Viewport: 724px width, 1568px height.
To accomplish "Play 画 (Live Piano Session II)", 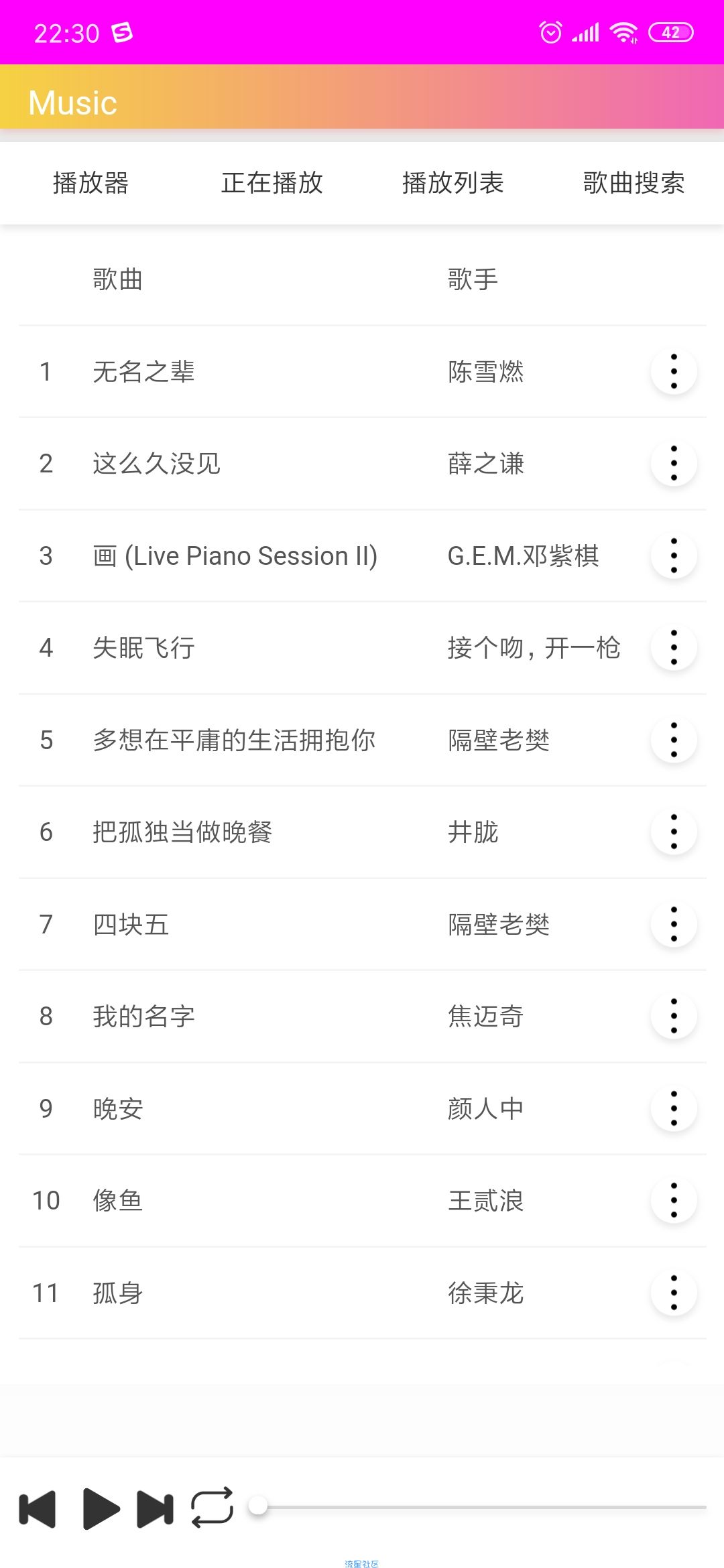I will [362, 556].
